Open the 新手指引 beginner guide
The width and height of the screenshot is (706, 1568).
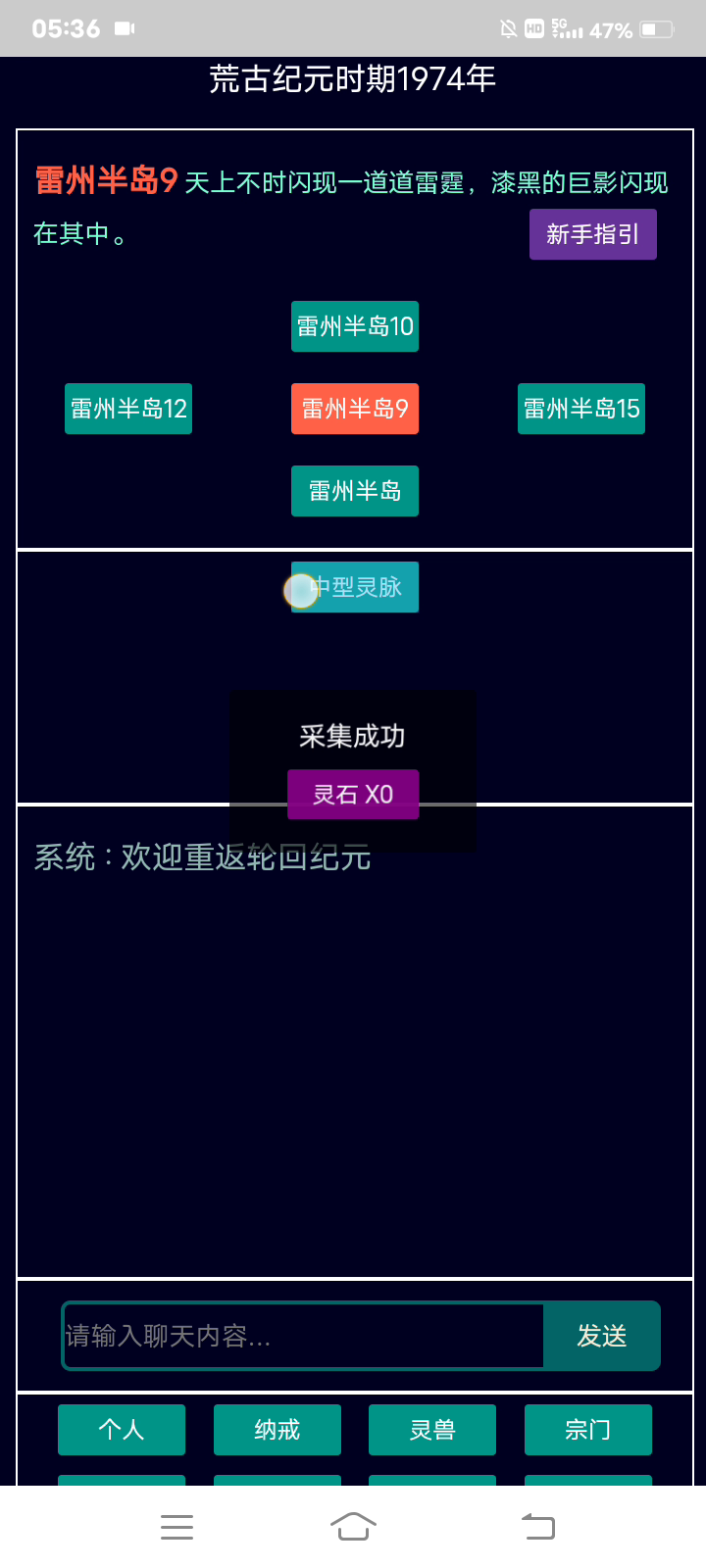[592, 234]
